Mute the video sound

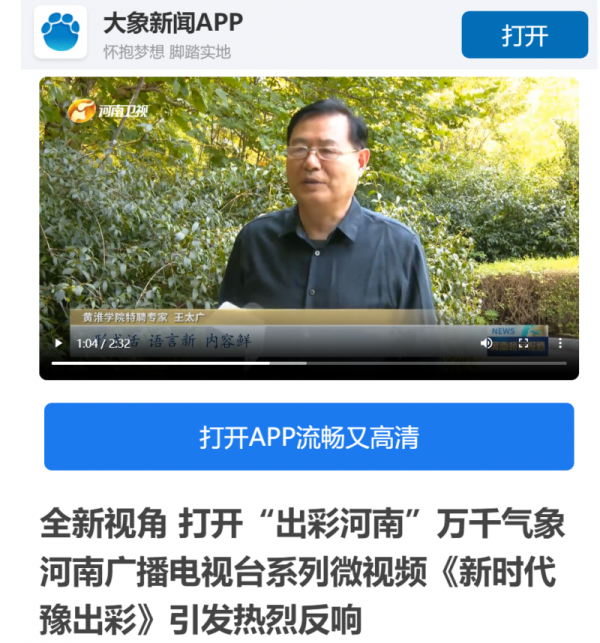coord(487,343)
